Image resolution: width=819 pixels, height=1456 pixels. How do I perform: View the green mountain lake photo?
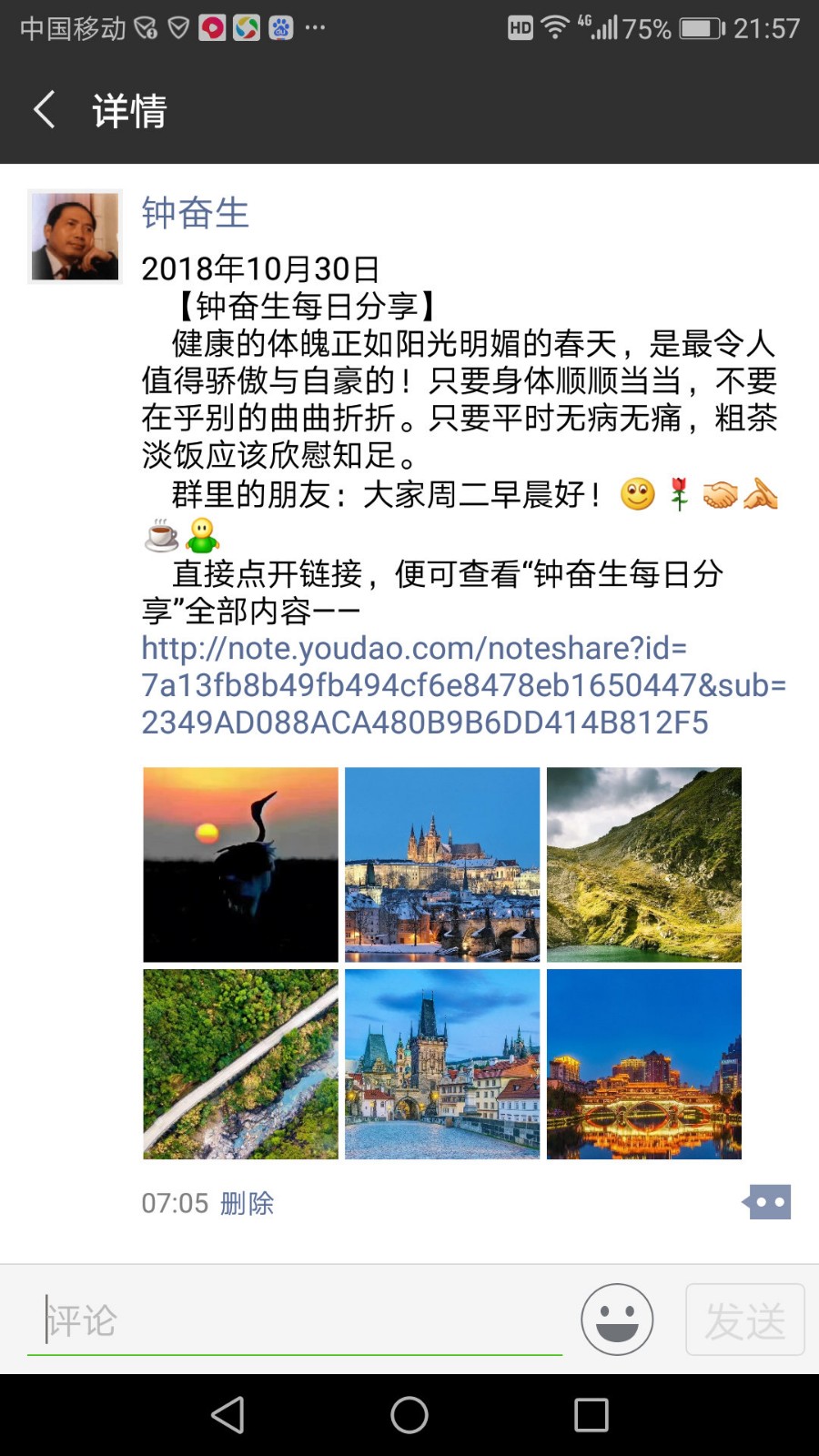644,864
